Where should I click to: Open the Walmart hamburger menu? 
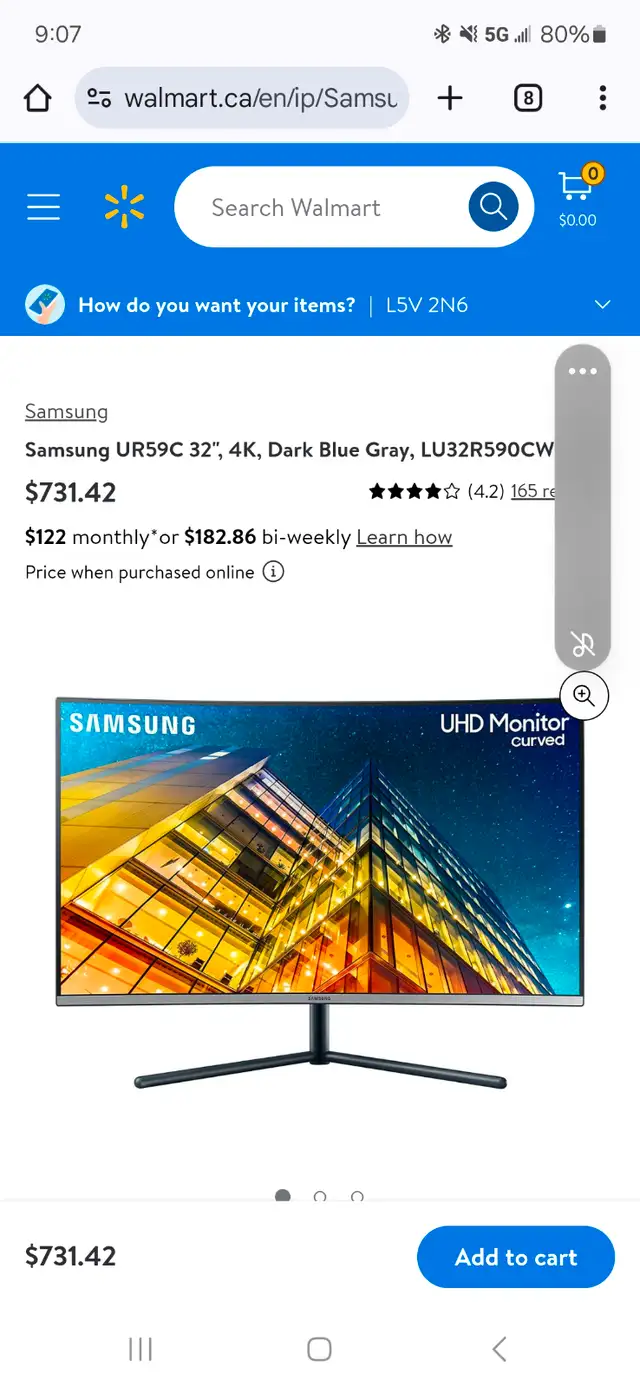point(44,208)
